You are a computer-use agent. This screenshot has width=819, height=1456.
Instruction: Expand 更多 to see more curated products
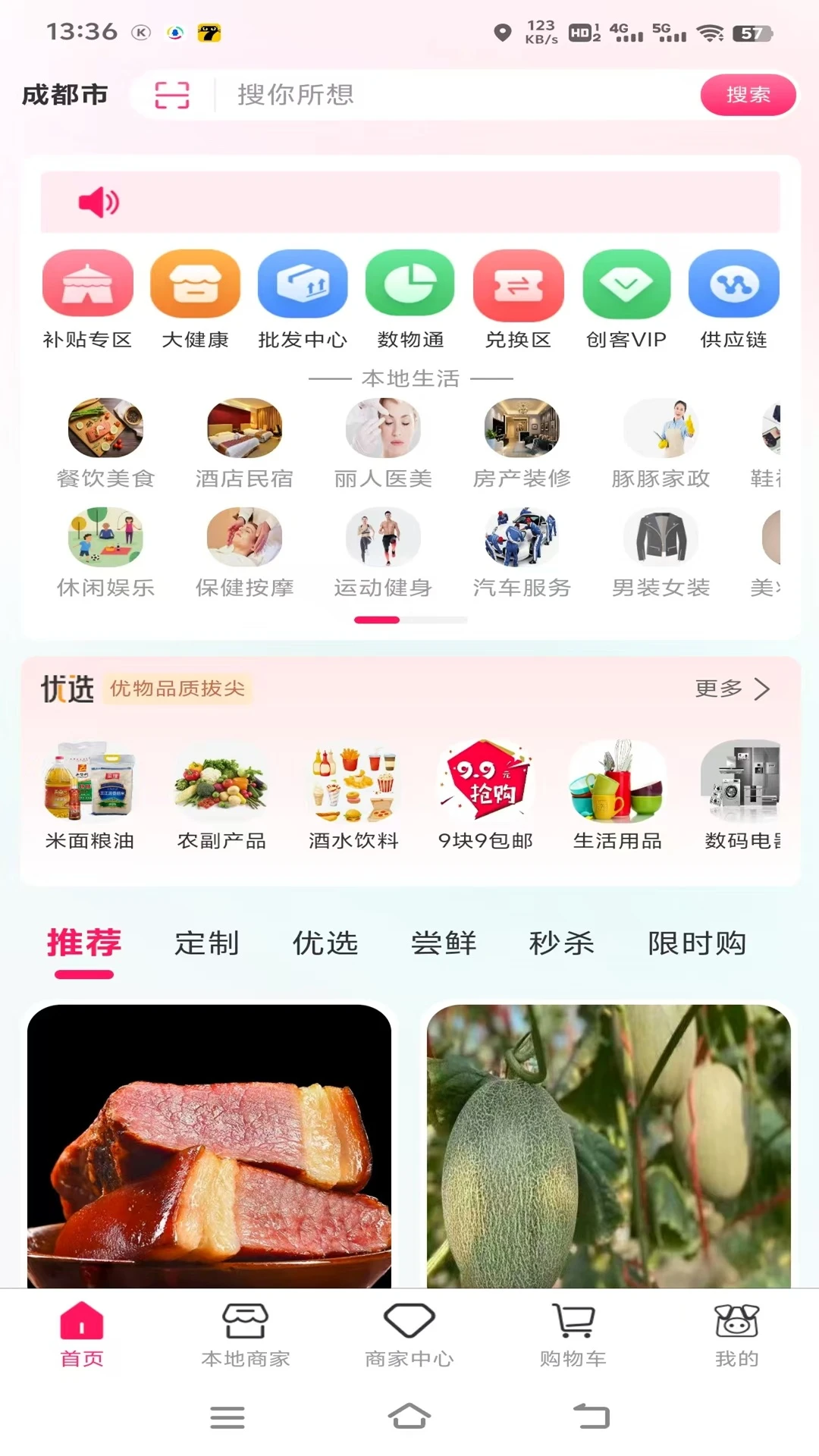pos(730,689)
